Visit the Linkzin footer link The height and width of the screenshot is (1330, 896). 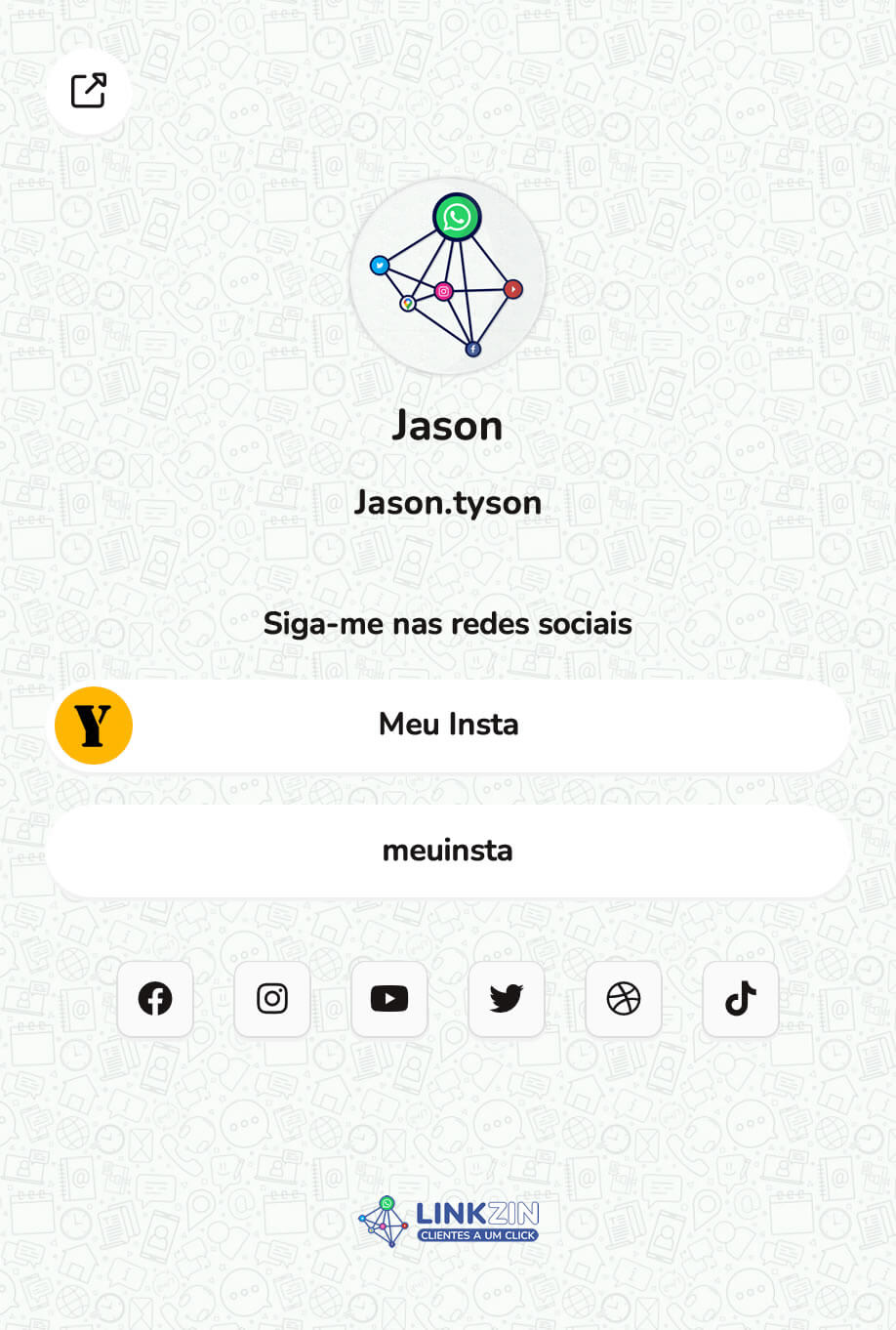point(449,1222)
